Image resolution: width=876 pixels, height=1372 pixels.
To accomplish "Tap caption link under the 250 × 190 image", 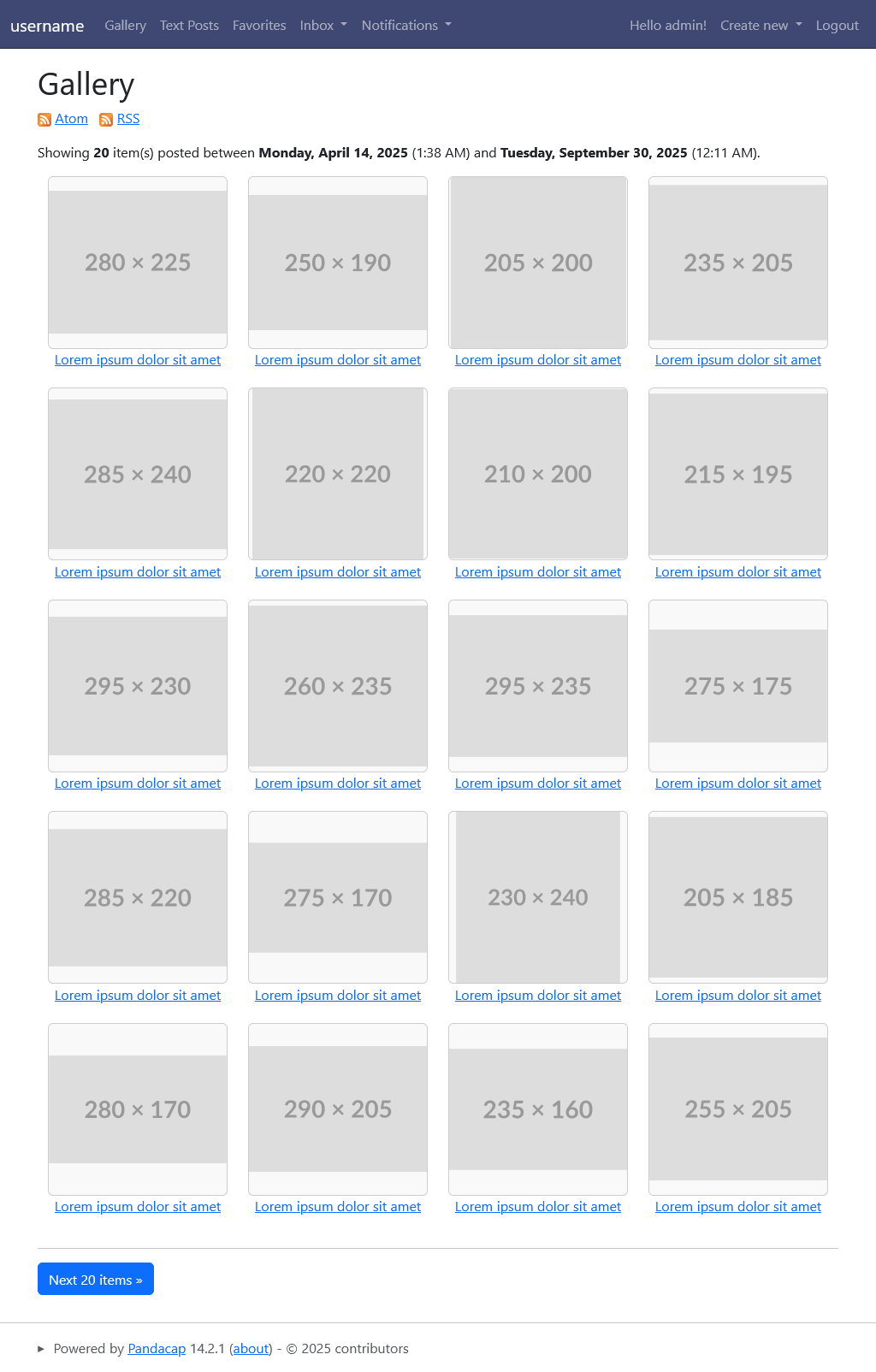I will [x=338, y=360].
